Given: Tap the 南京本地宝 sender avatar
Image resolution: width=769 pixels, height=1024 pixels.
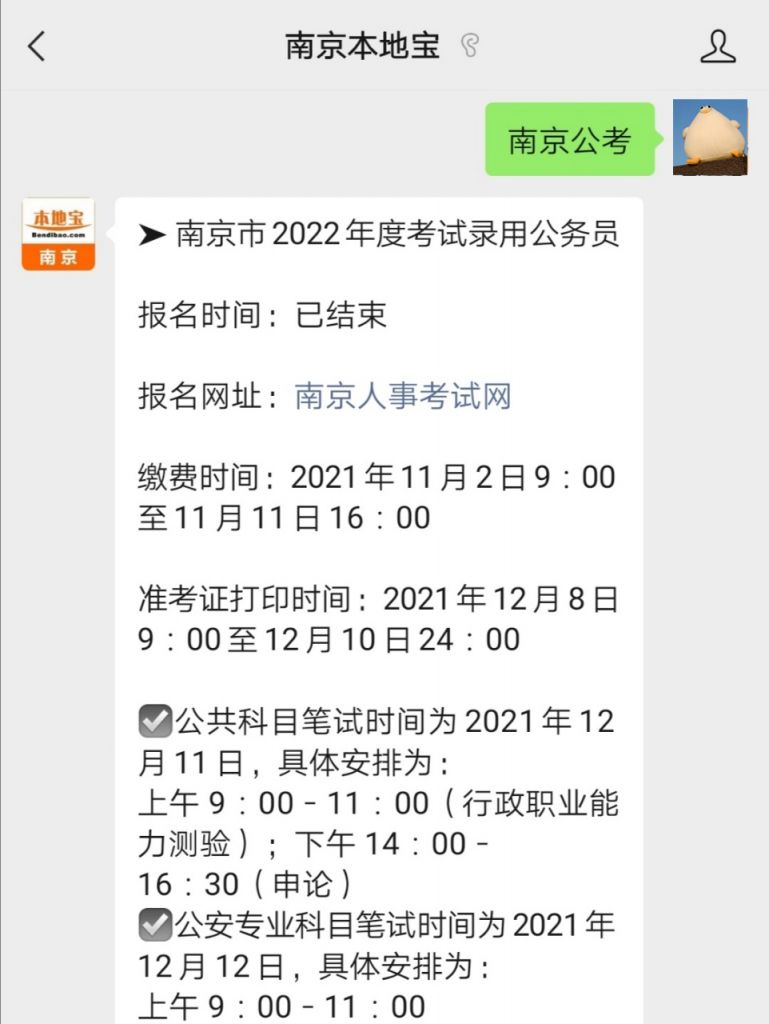Looking at the screenshot, I should click(58, 234).
